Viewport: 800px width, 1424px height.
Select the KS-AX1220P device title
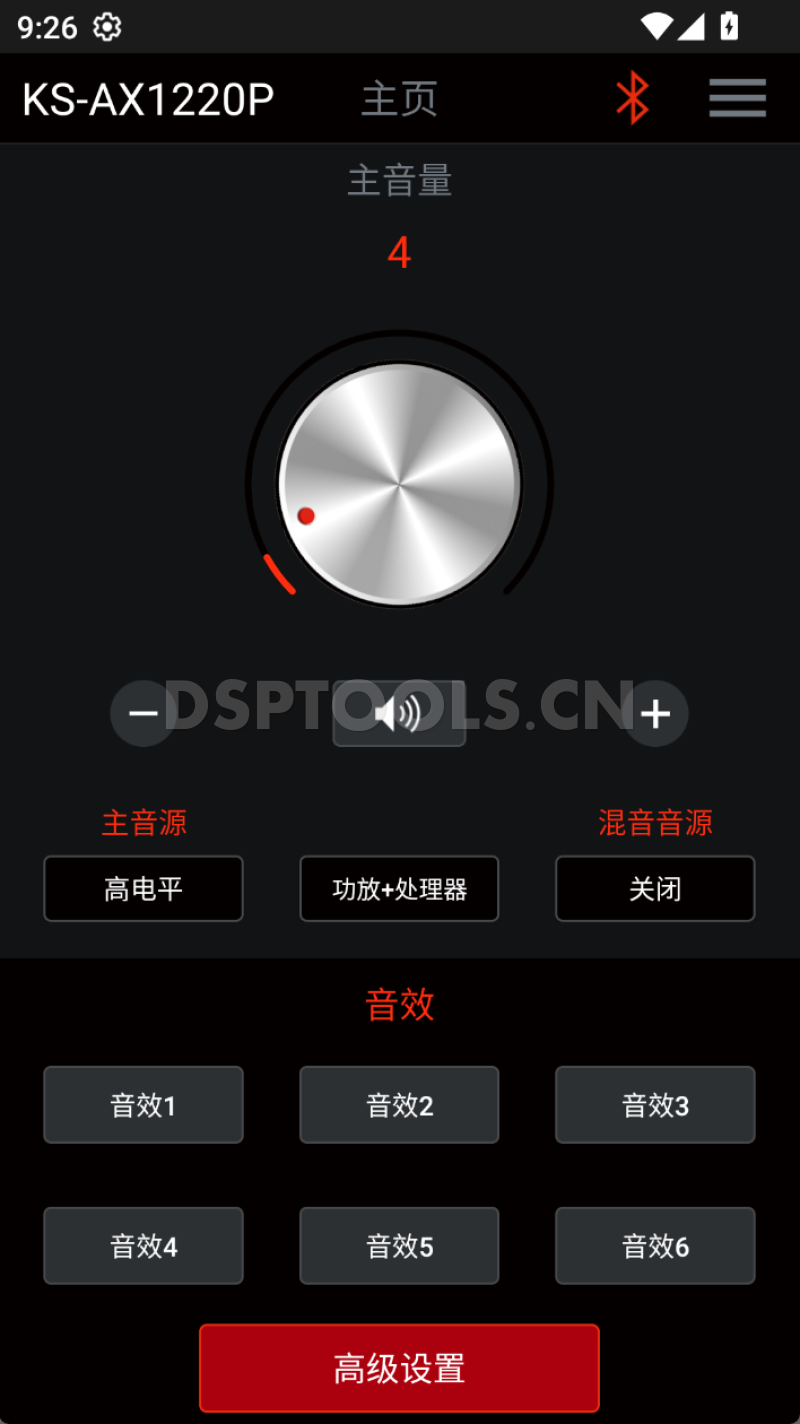point(146,98)
